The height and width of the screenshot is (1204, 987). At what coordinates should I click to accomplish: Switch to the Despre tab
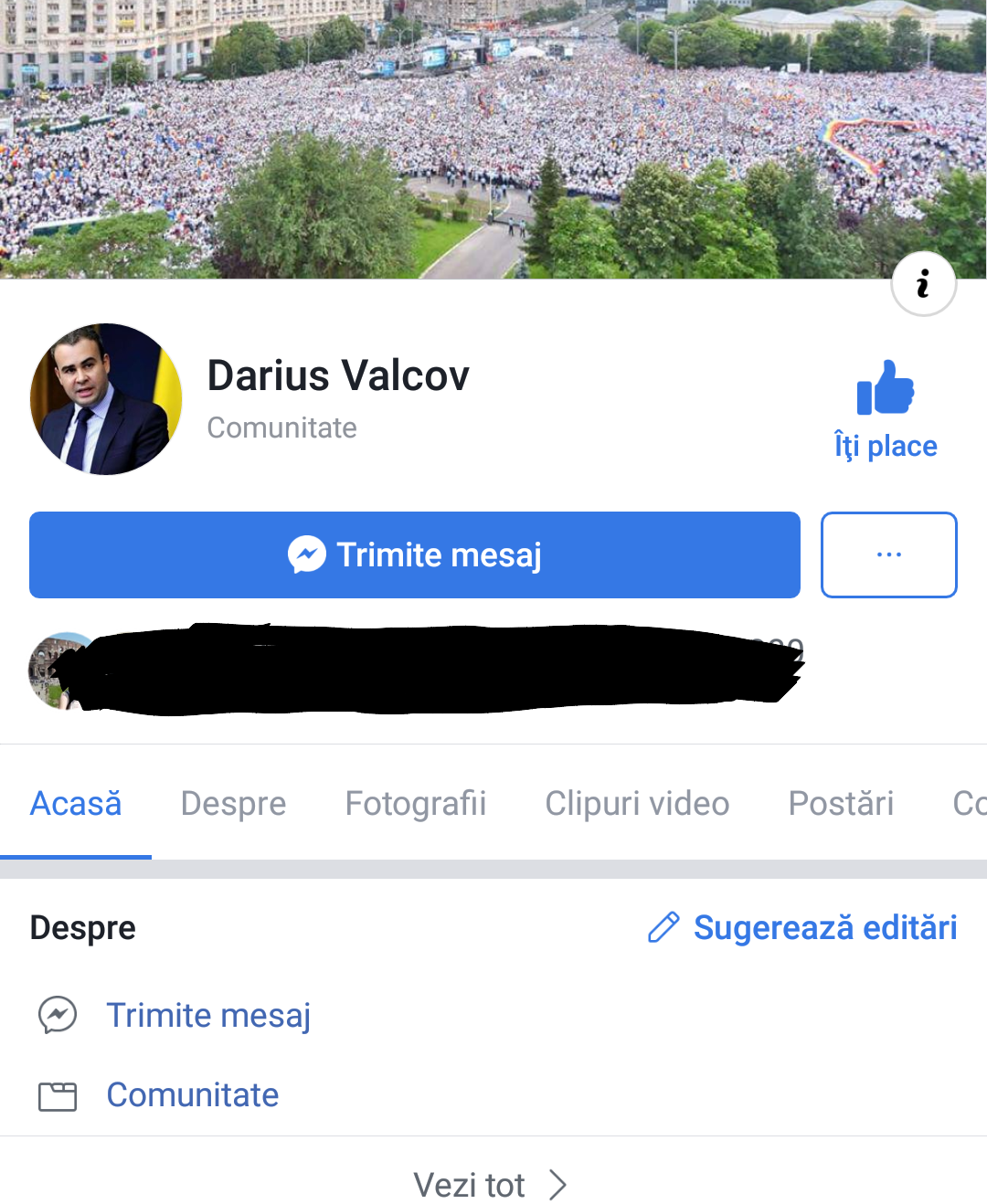pyautogui.click(x=233, y=803)
